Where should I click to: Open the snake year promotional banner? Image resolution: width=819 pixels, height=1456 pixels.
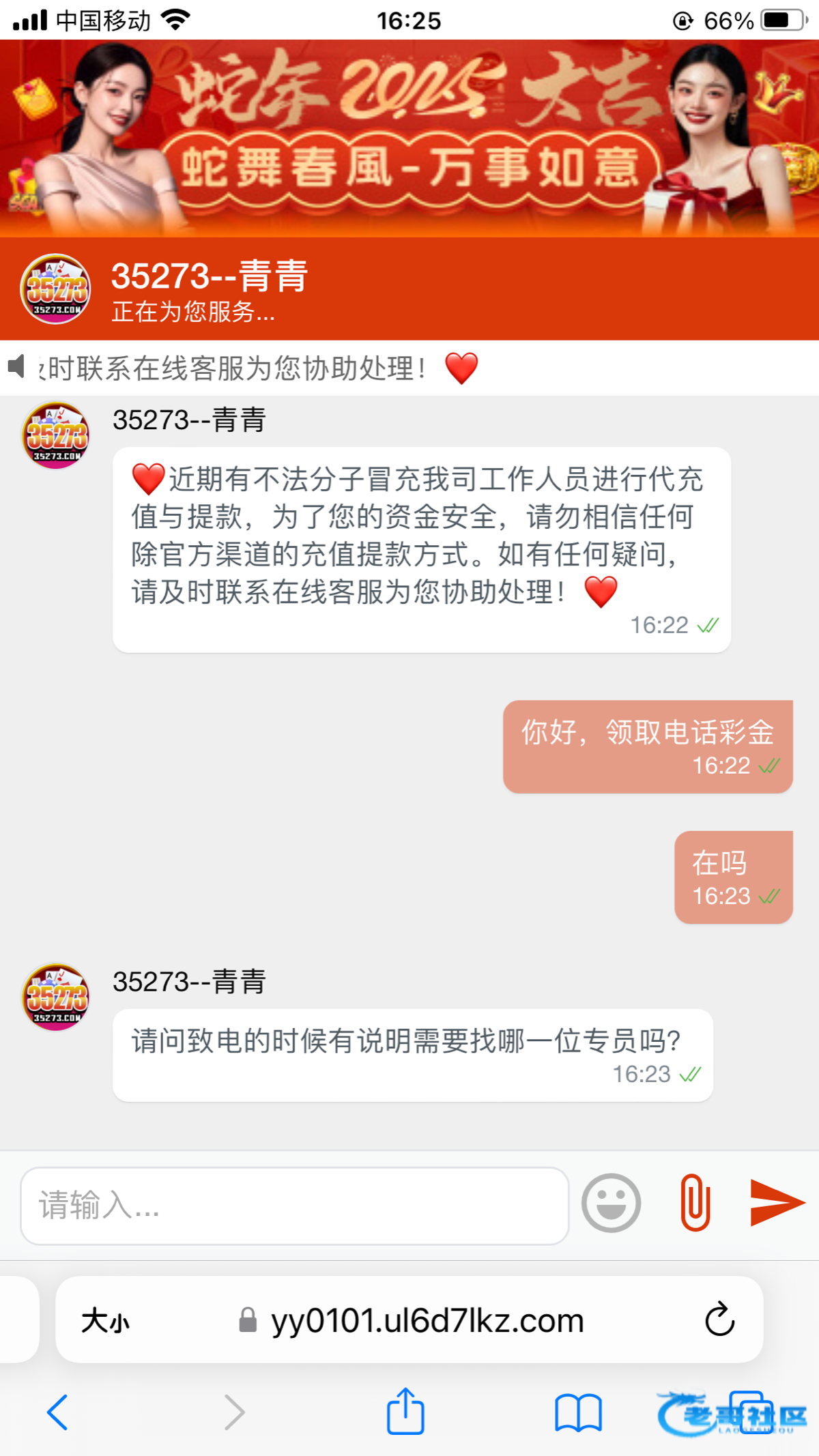point(409,139)
